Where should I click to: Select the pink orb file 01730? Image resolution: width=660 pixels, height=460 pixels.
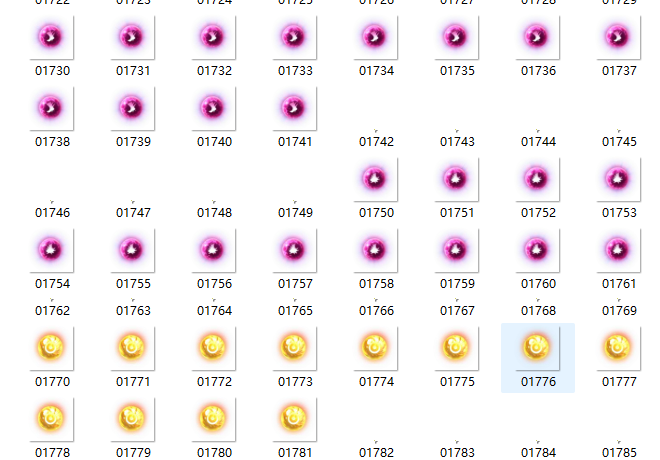point(50,38)
